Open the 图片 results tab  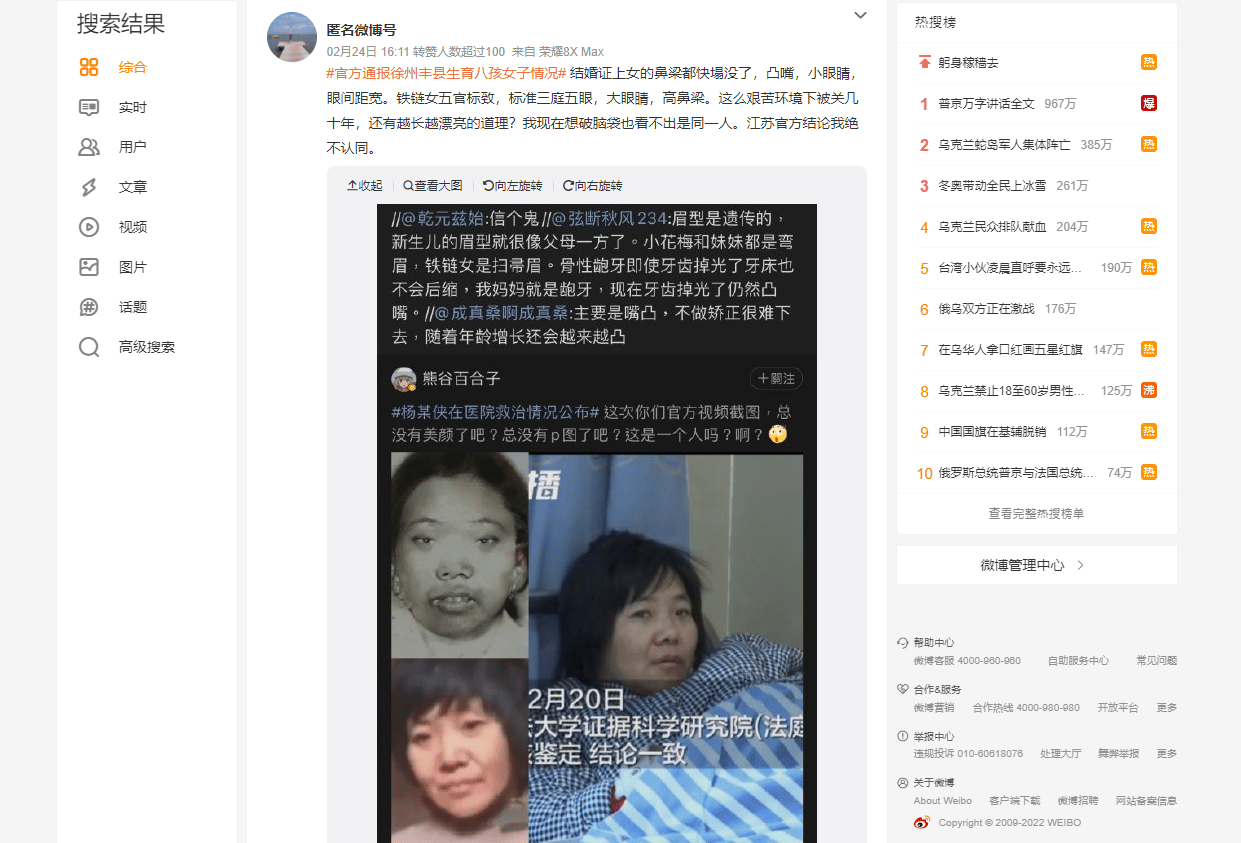pyautogui.click(x=131, y=267)
